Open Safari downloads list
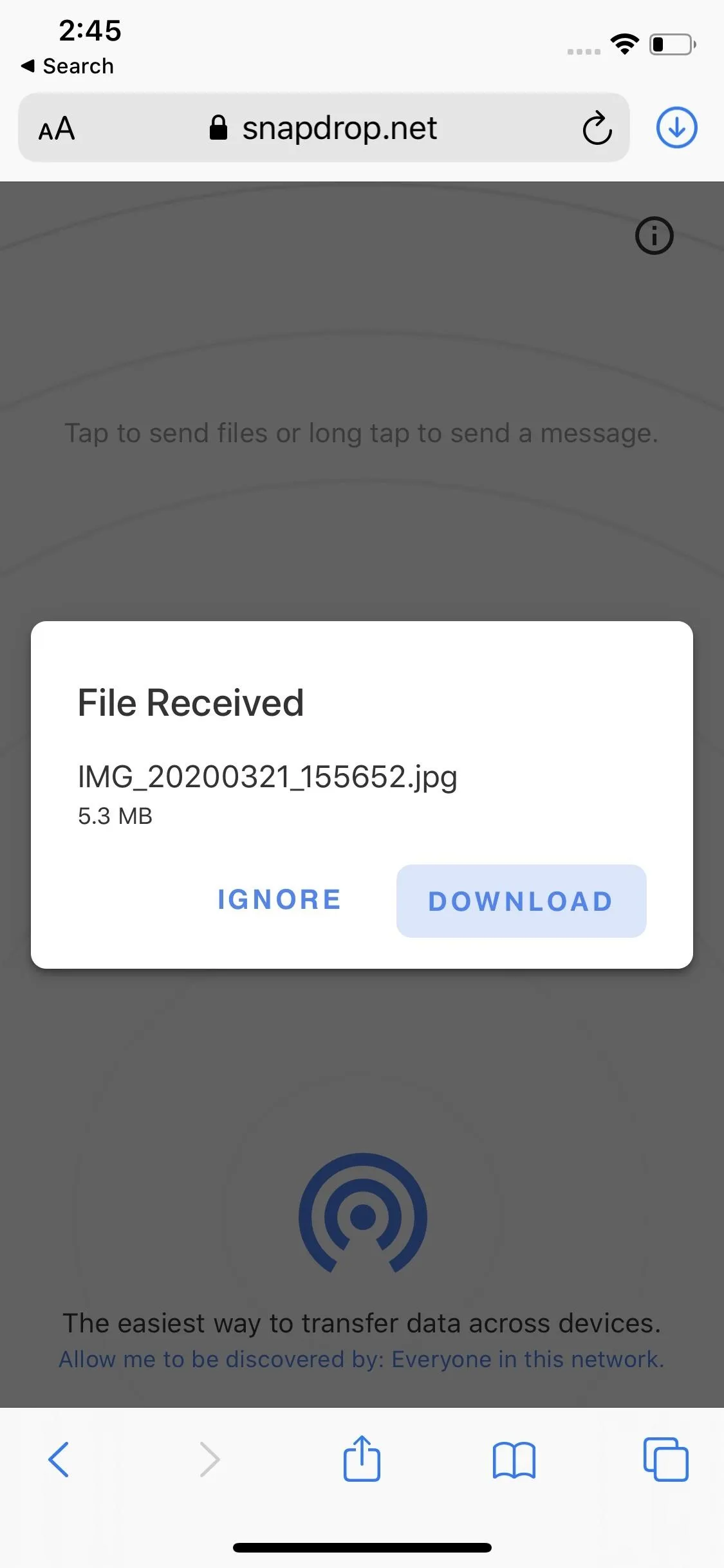The height and width of the screenshot is (1568, 724). [676, 127]
